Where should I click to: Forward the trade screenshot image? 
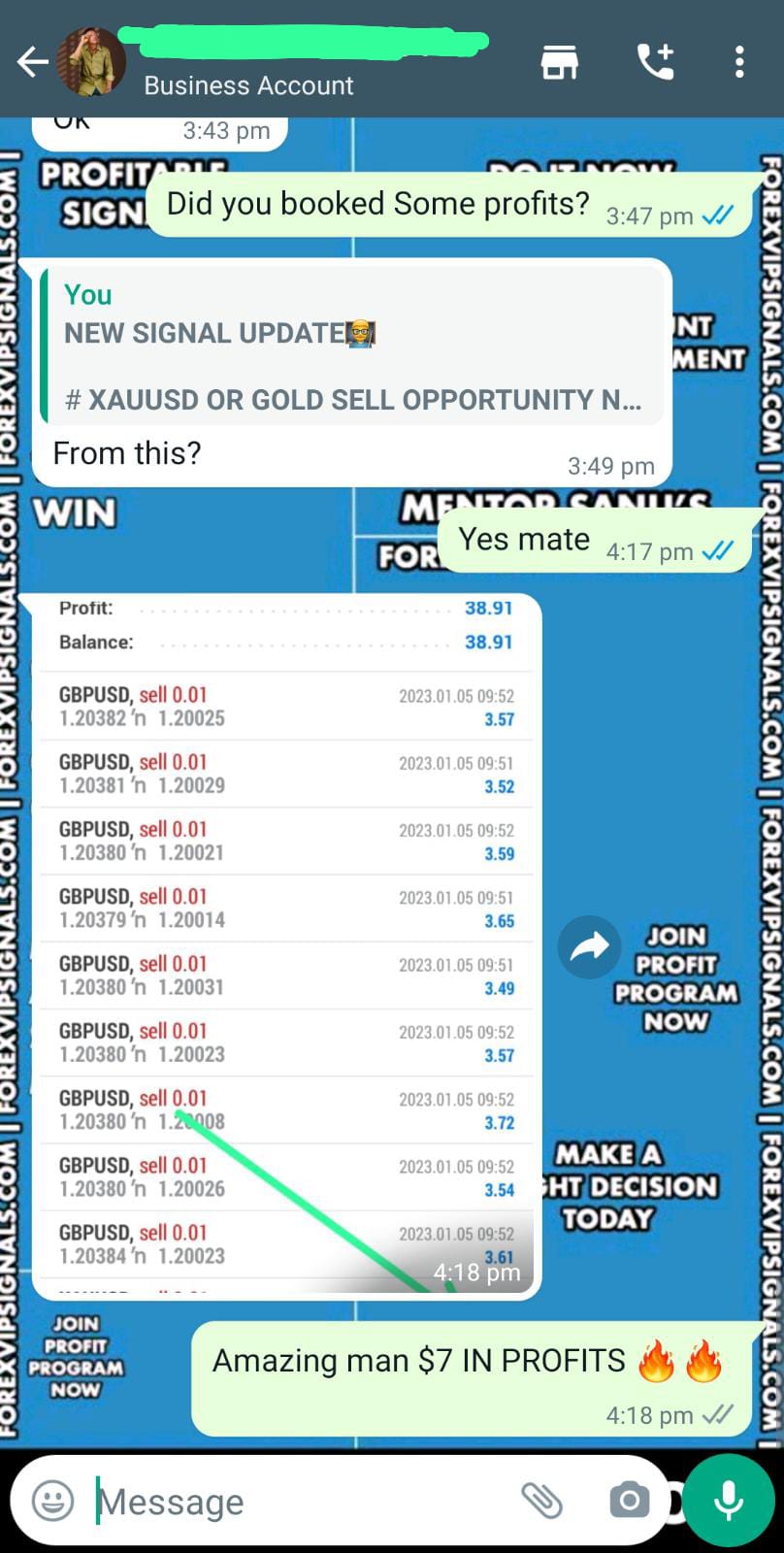pos(589,946)
